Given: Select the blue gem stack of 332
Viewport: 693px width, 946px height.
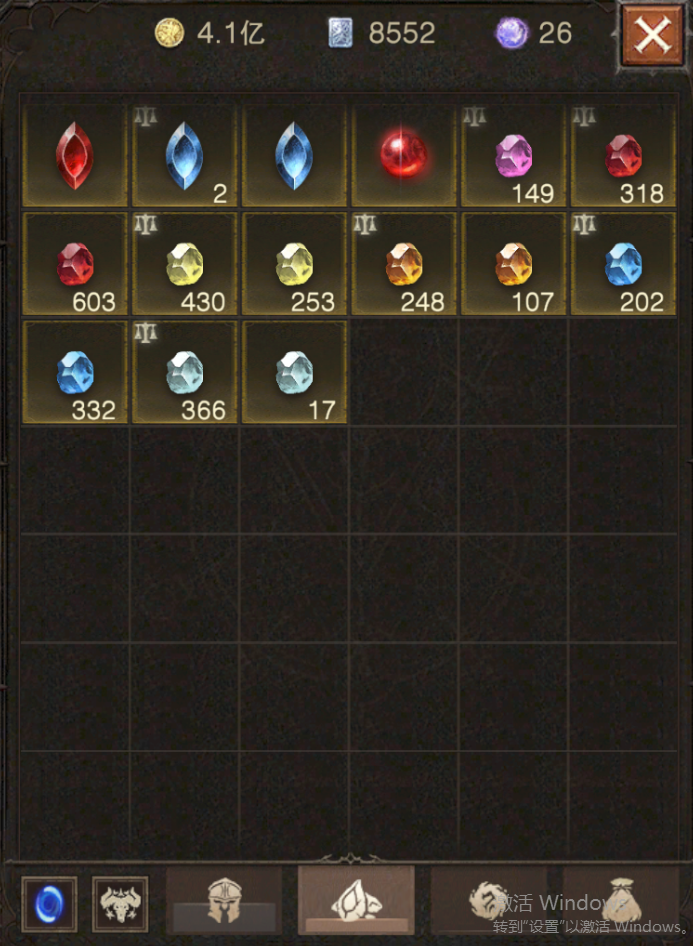Looking at the screenshot, I should pyautogui.click(x=75, y=372).
